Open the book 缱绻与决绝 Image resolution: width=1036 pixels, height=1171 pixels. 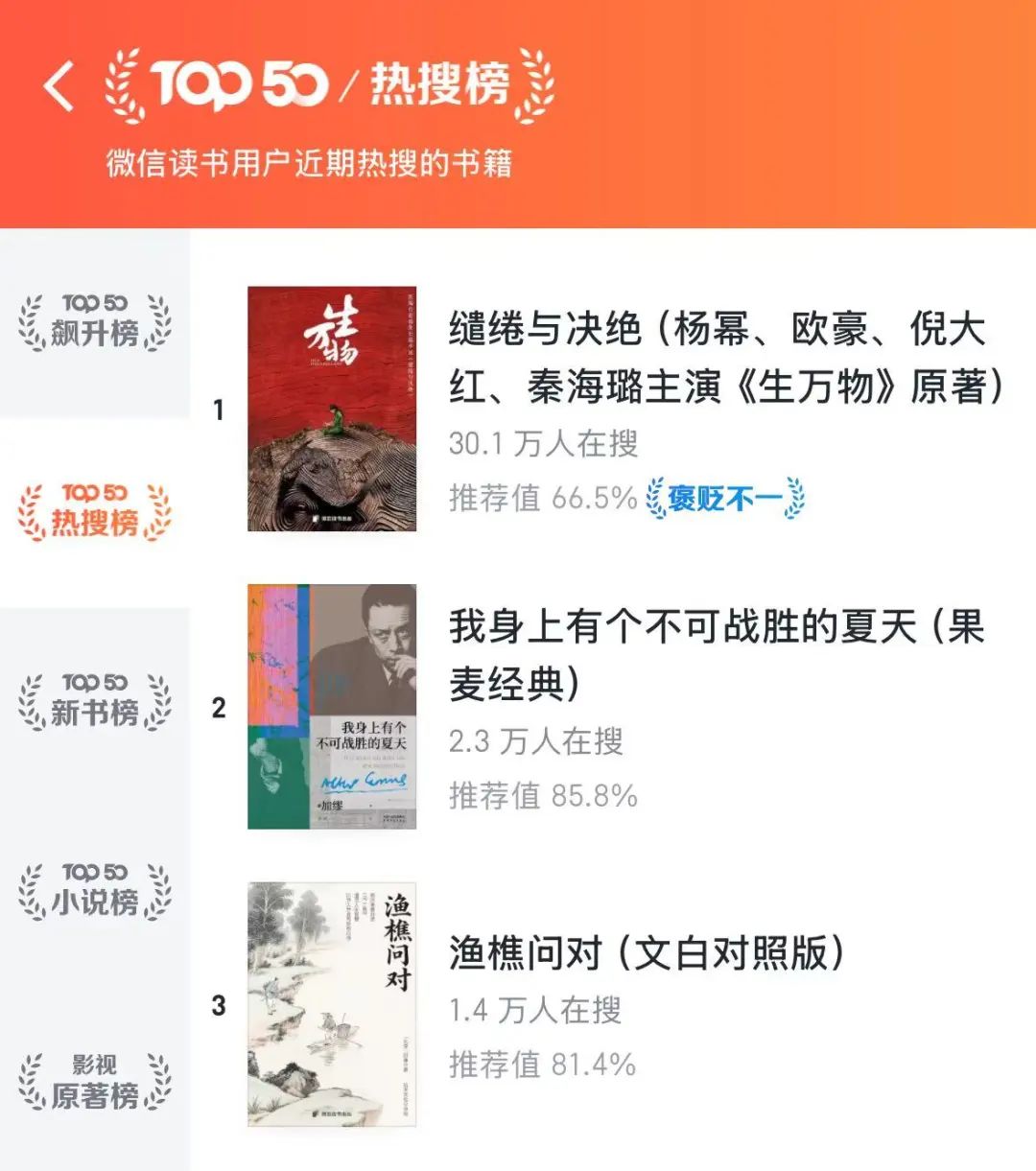click(x=614, y=409)
